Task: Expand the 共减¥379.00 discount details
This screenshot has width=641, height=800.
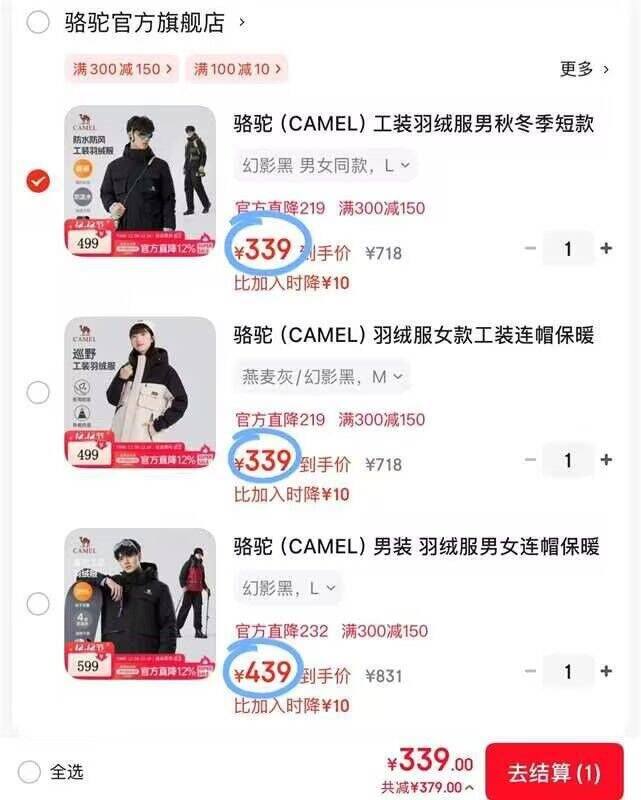Action: pyautogui.click(x=428, y=787)
